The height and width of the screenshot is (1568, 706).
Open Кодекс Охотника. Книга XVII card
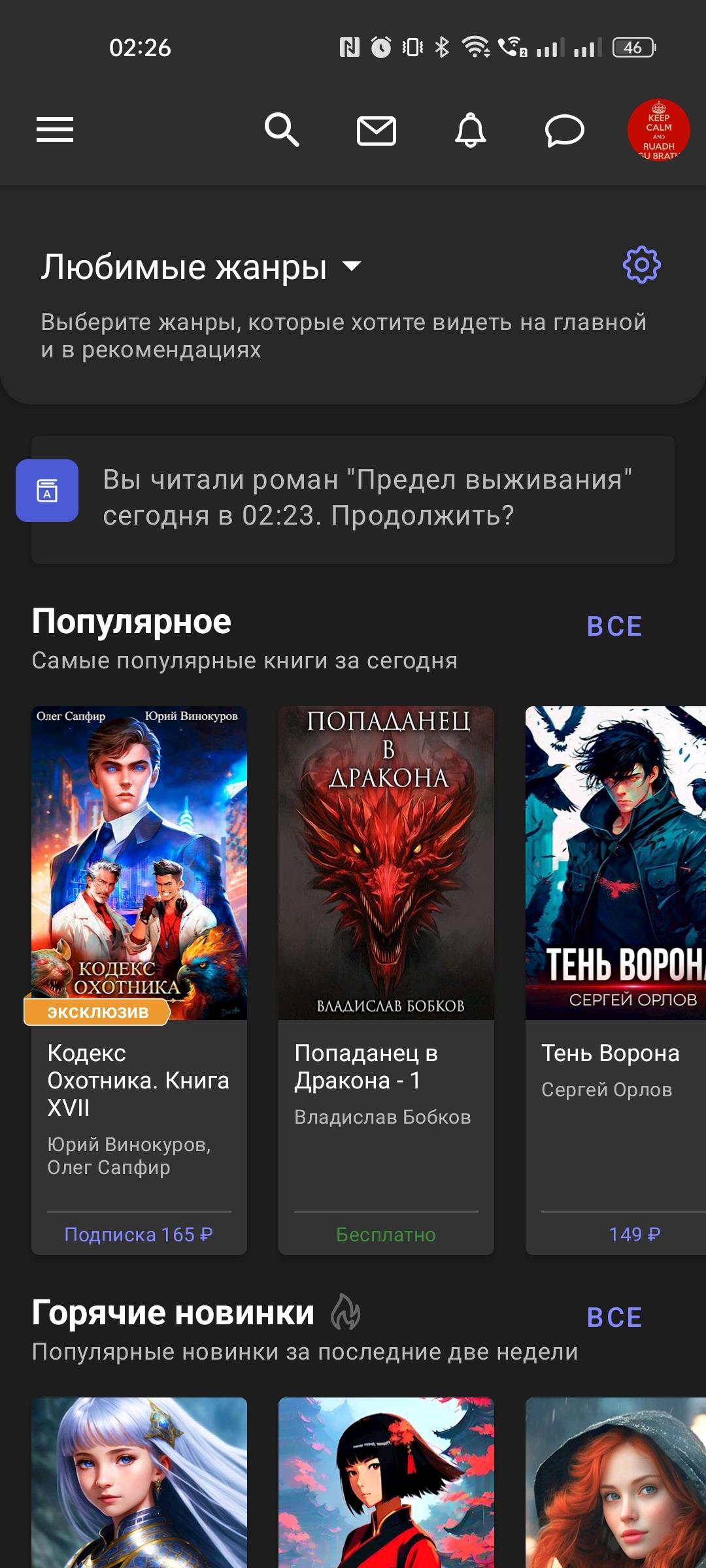[139, 980]
